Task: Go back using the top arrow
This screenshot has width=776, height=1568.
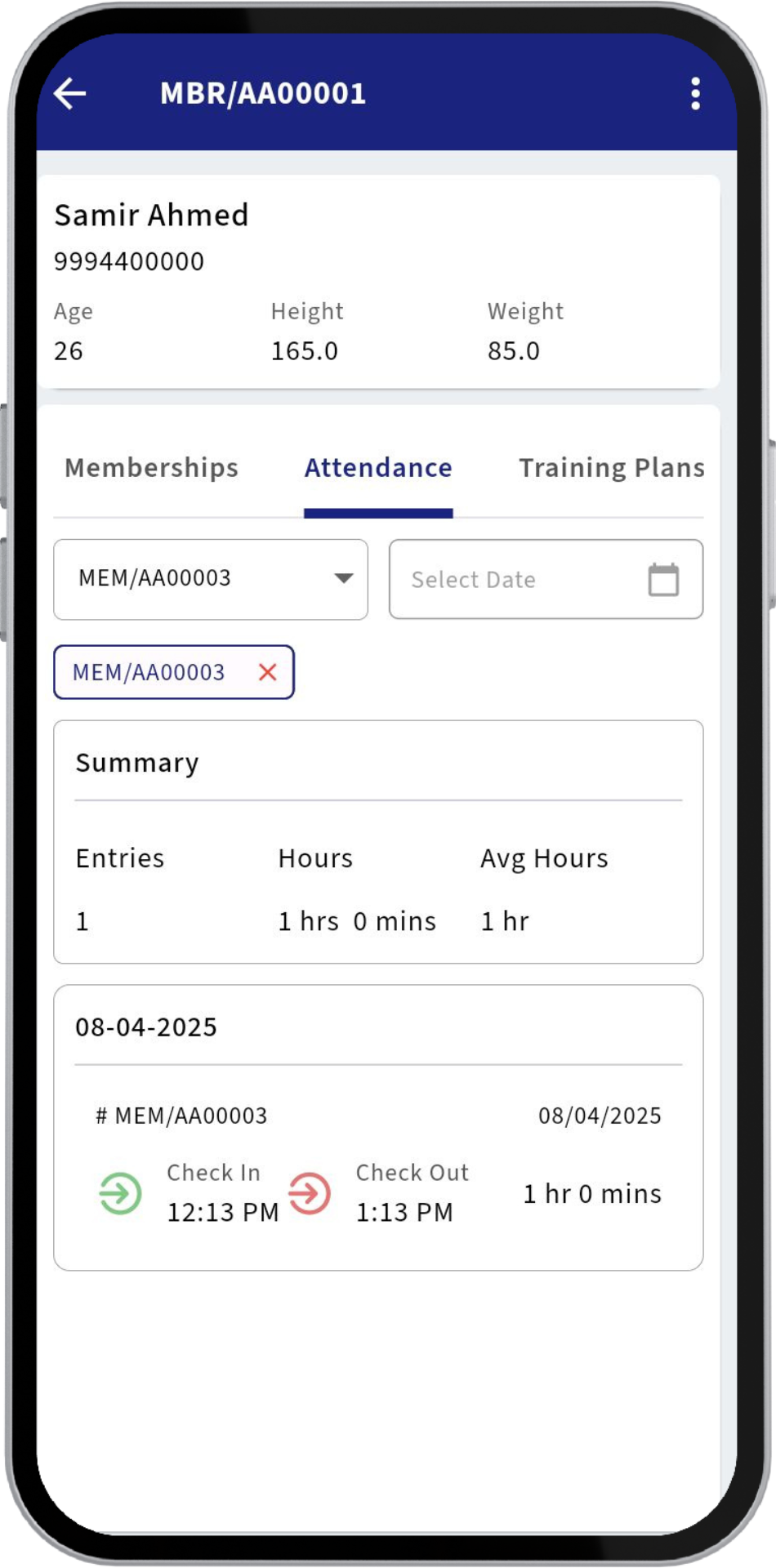Action: [x=70, y=93]
